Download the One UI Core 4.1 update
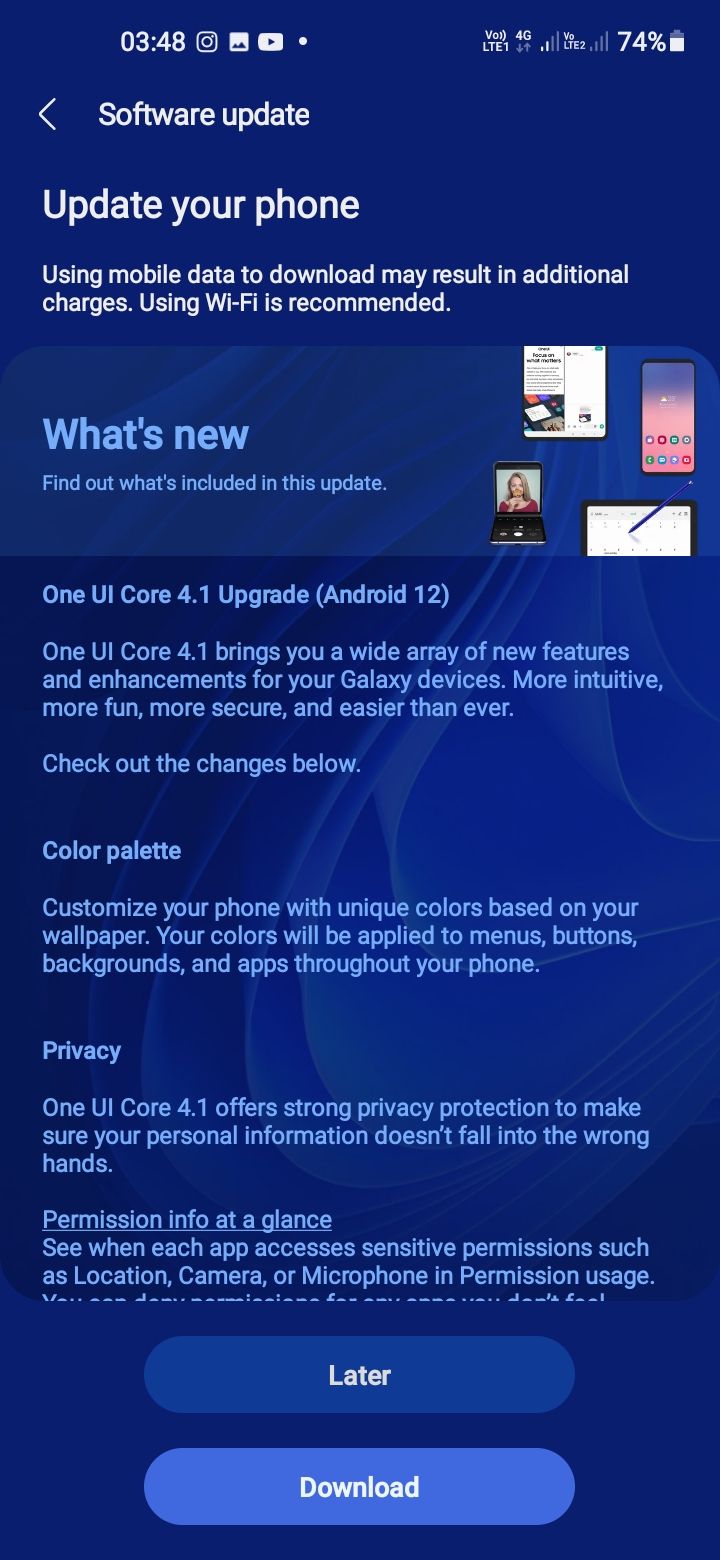This screenshot has height=1560, width=720. [x=359, y=1487]
